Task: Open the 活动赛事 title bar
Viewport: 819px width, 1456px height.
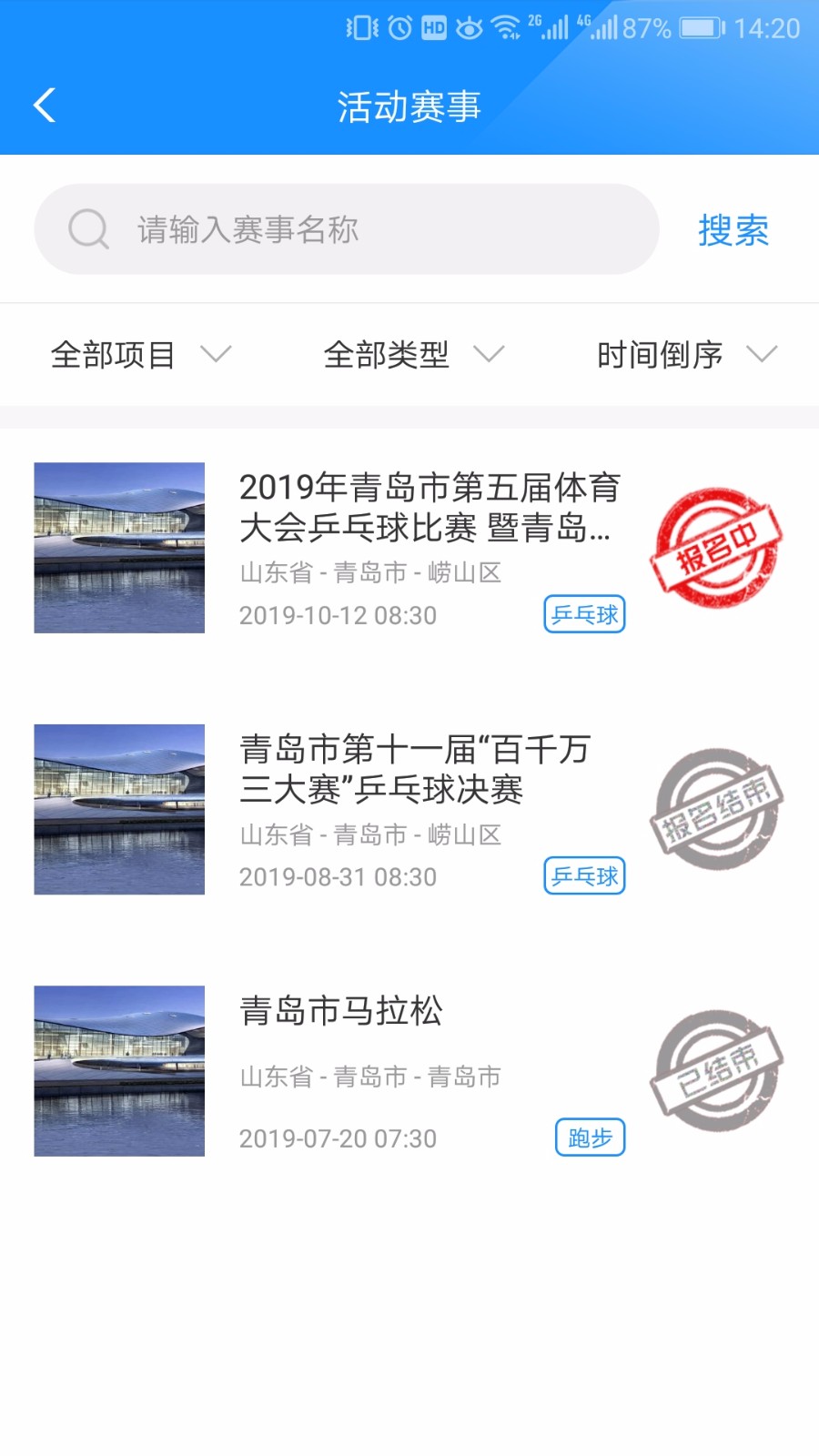Action: [409, 106]
